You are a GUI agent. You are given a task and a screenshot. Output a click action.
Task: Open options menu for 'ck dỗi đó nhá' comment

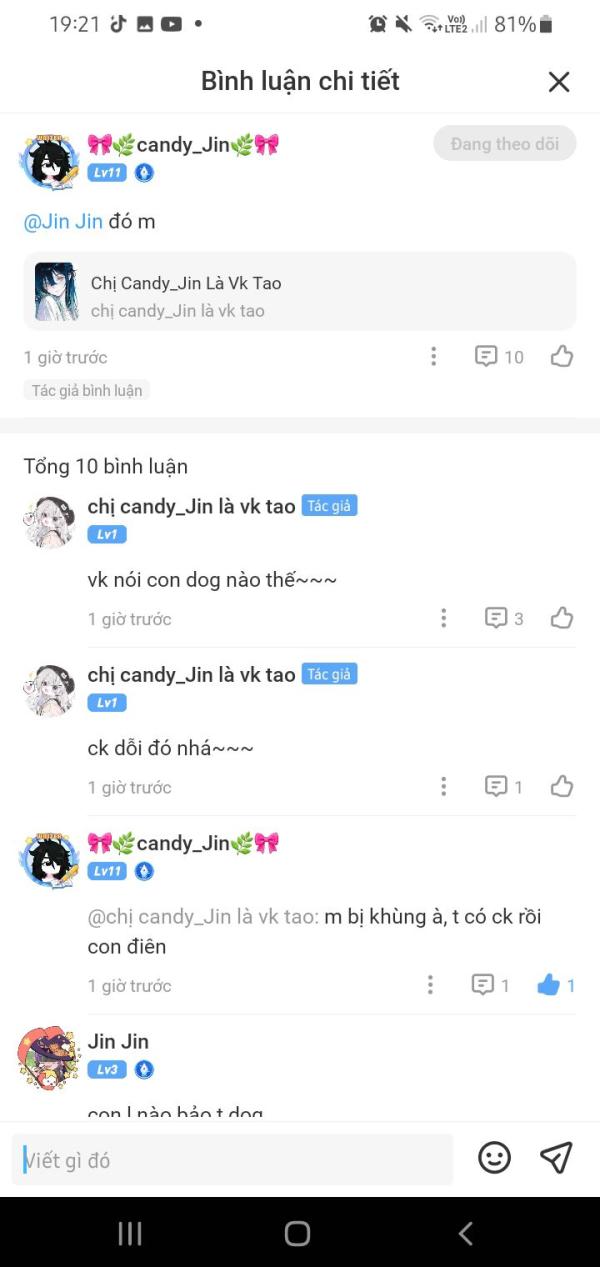[443, 786]
